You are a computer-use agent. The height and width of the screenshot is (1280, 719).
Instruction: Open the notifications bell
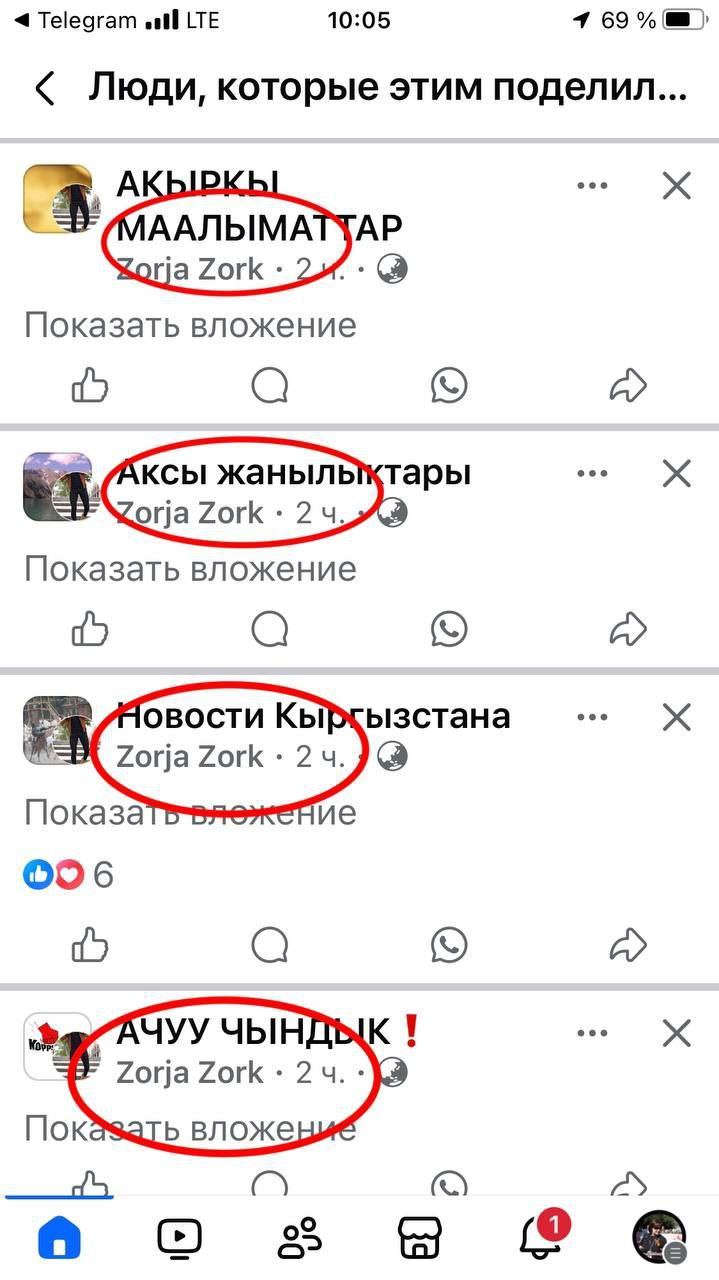pos(539,1239)
